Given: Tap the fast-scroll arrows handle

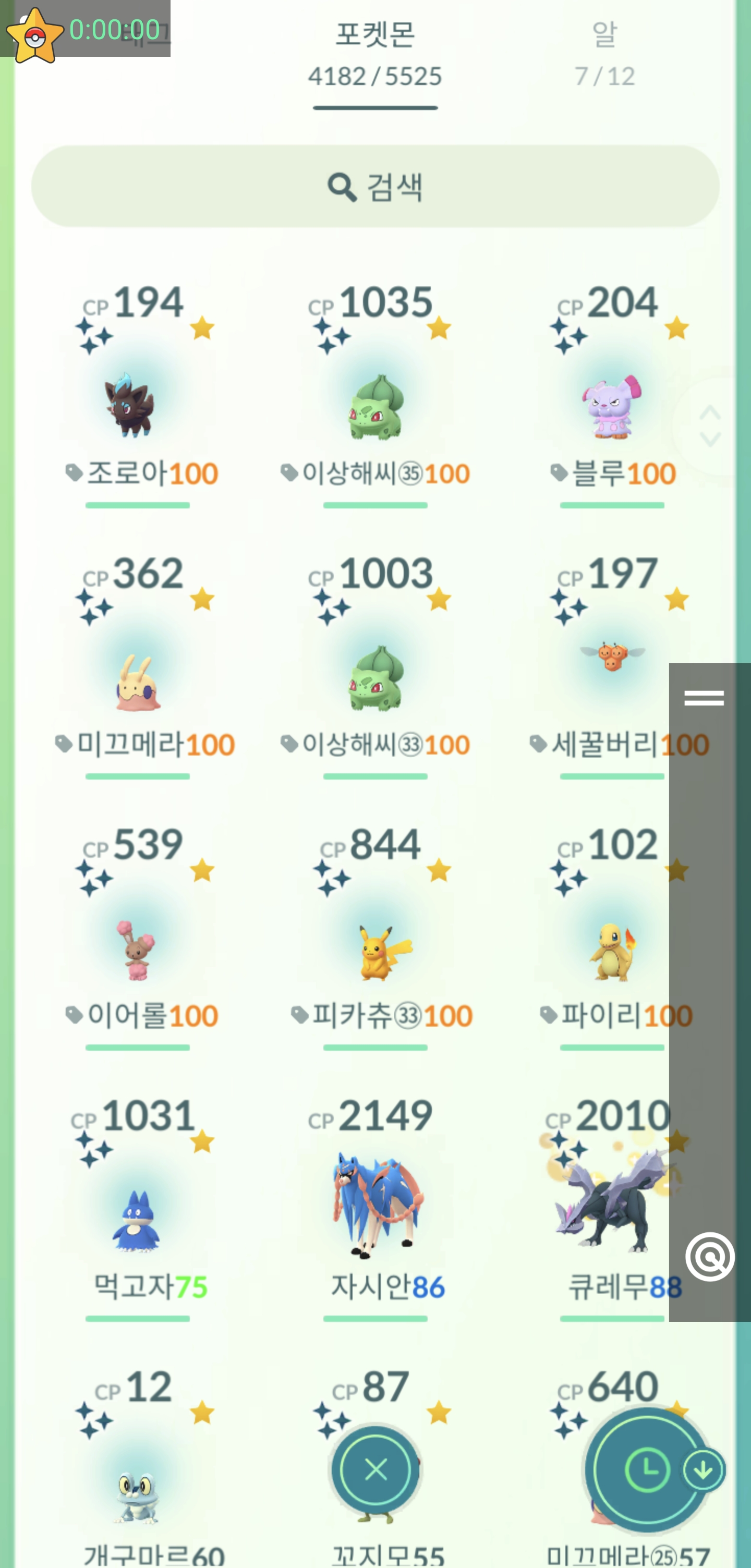Looking at the screenshot, I should [710, 426].
